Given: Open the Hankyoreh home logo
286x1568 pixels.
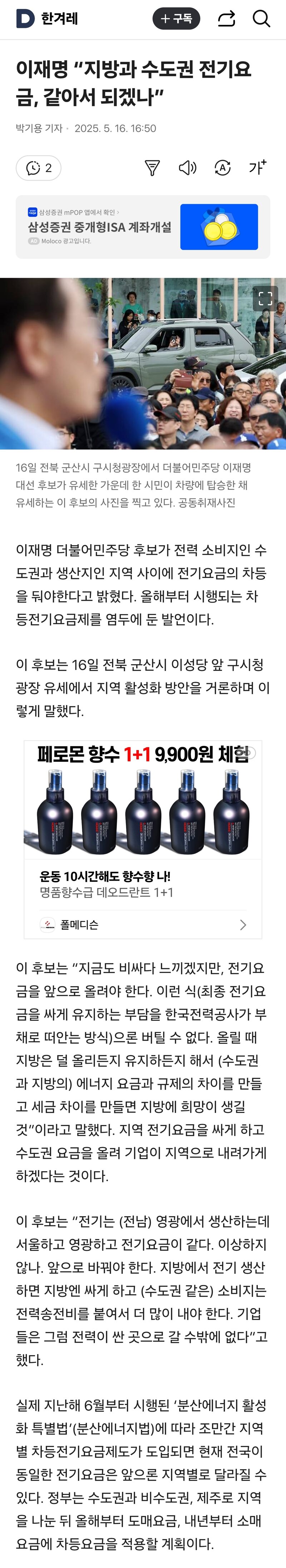Looking at the screenshot, I should (x=47, y=19).
